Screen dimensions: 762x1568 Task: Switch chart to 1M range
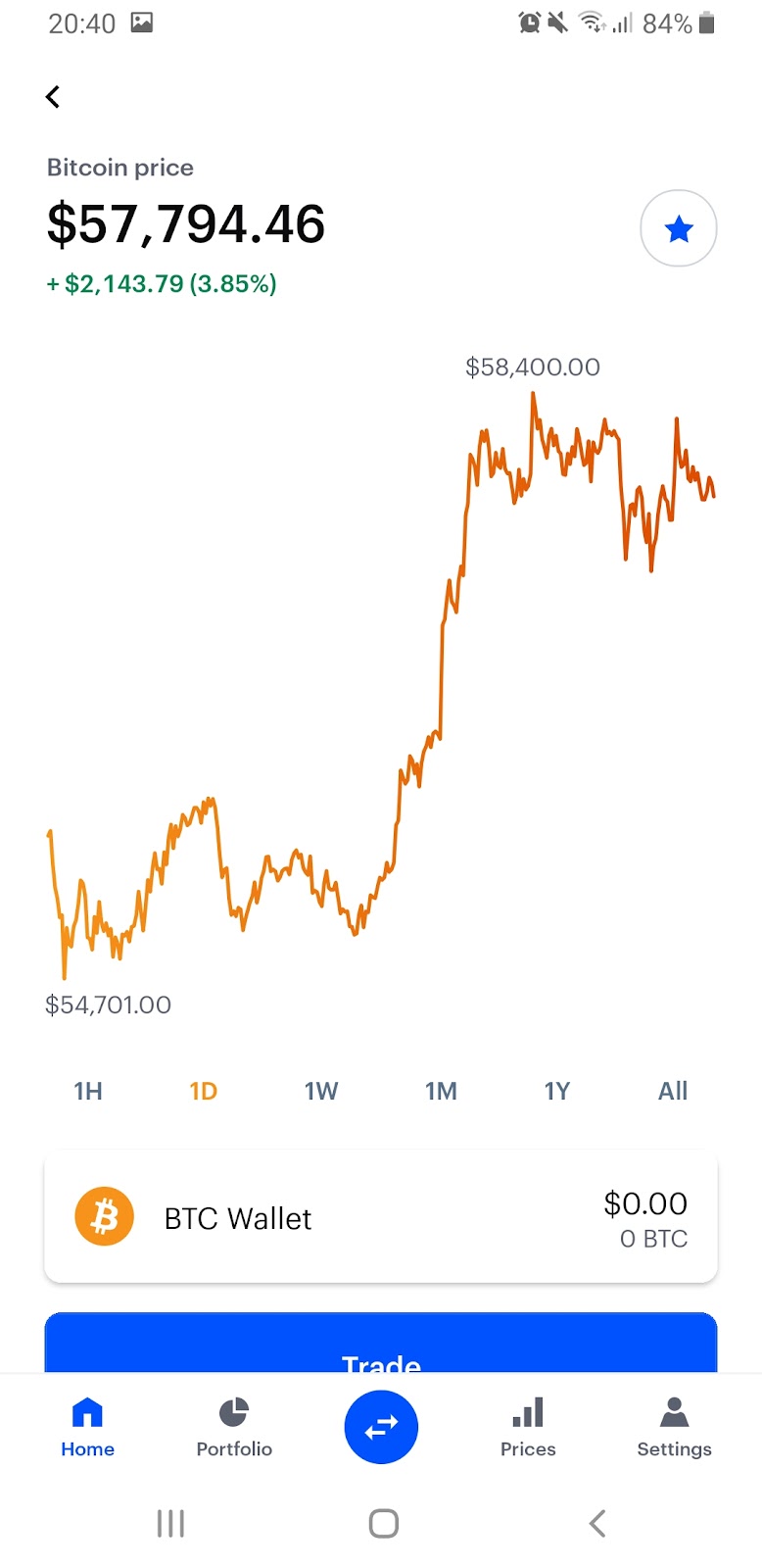(x=441, y=1091)
